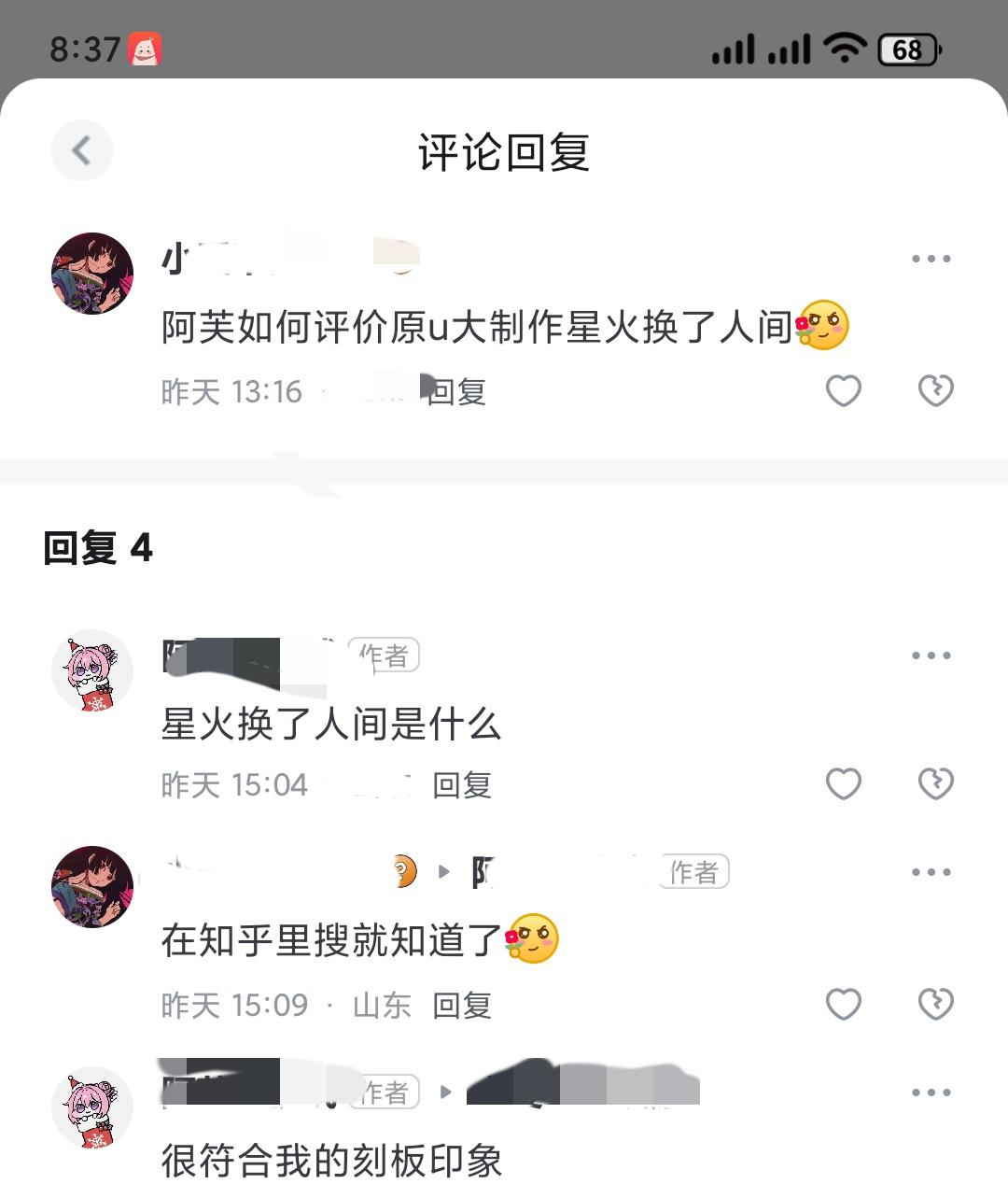Go back from the 评论回复 page
1008x1198 pixels.
click(x=81, y=149)
